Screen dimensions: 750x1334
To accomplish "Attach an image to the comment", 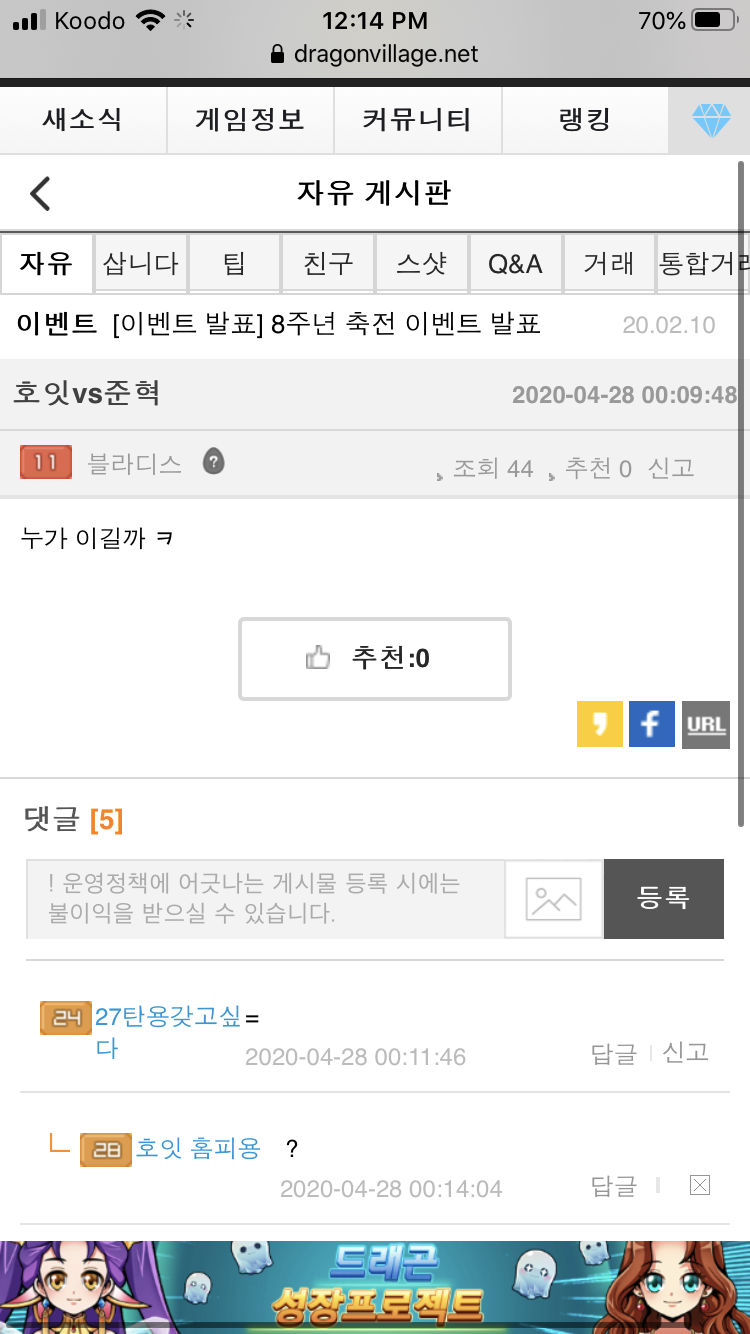I will [x=553, y=898].
